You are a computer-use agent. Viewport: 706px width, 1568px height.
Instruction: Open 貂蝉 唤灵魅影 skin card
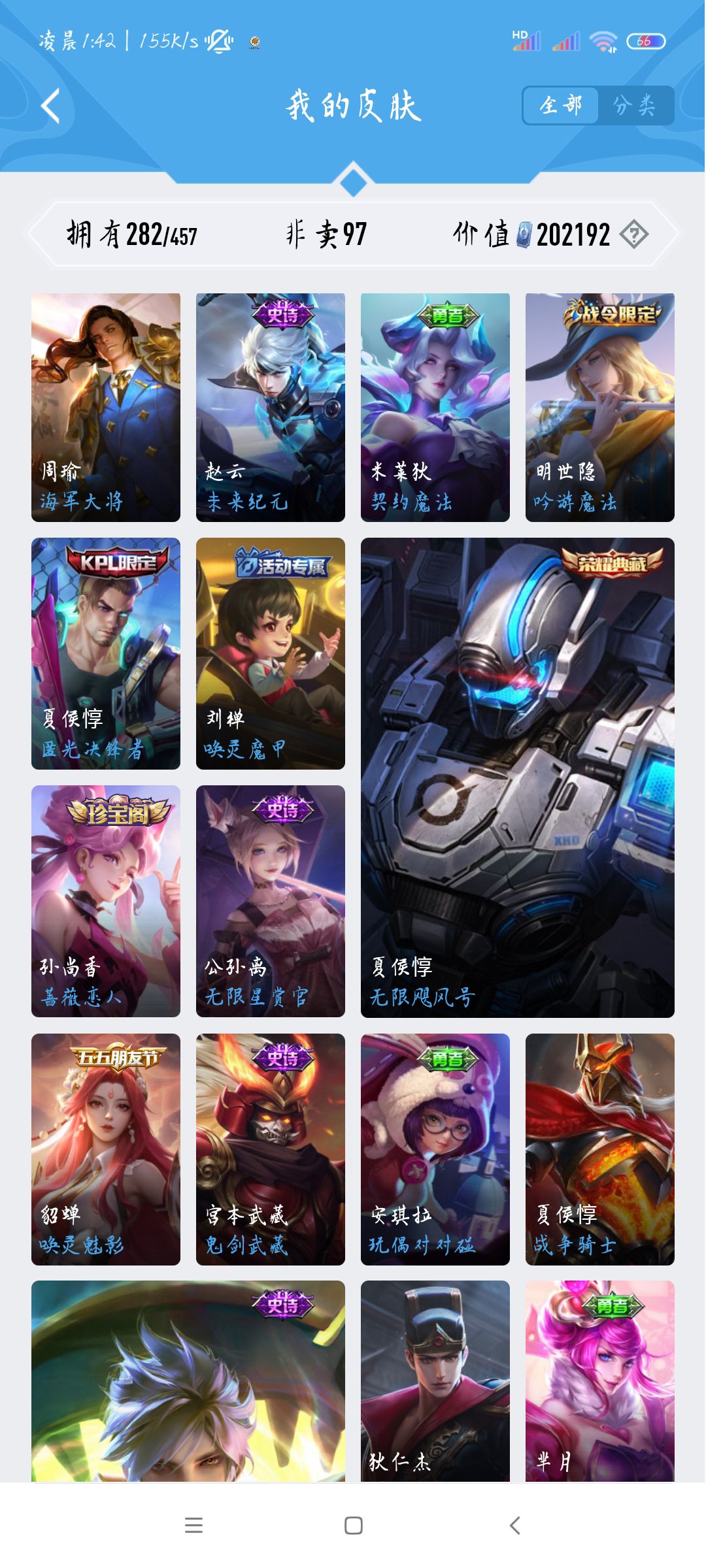click(106, 1149)
